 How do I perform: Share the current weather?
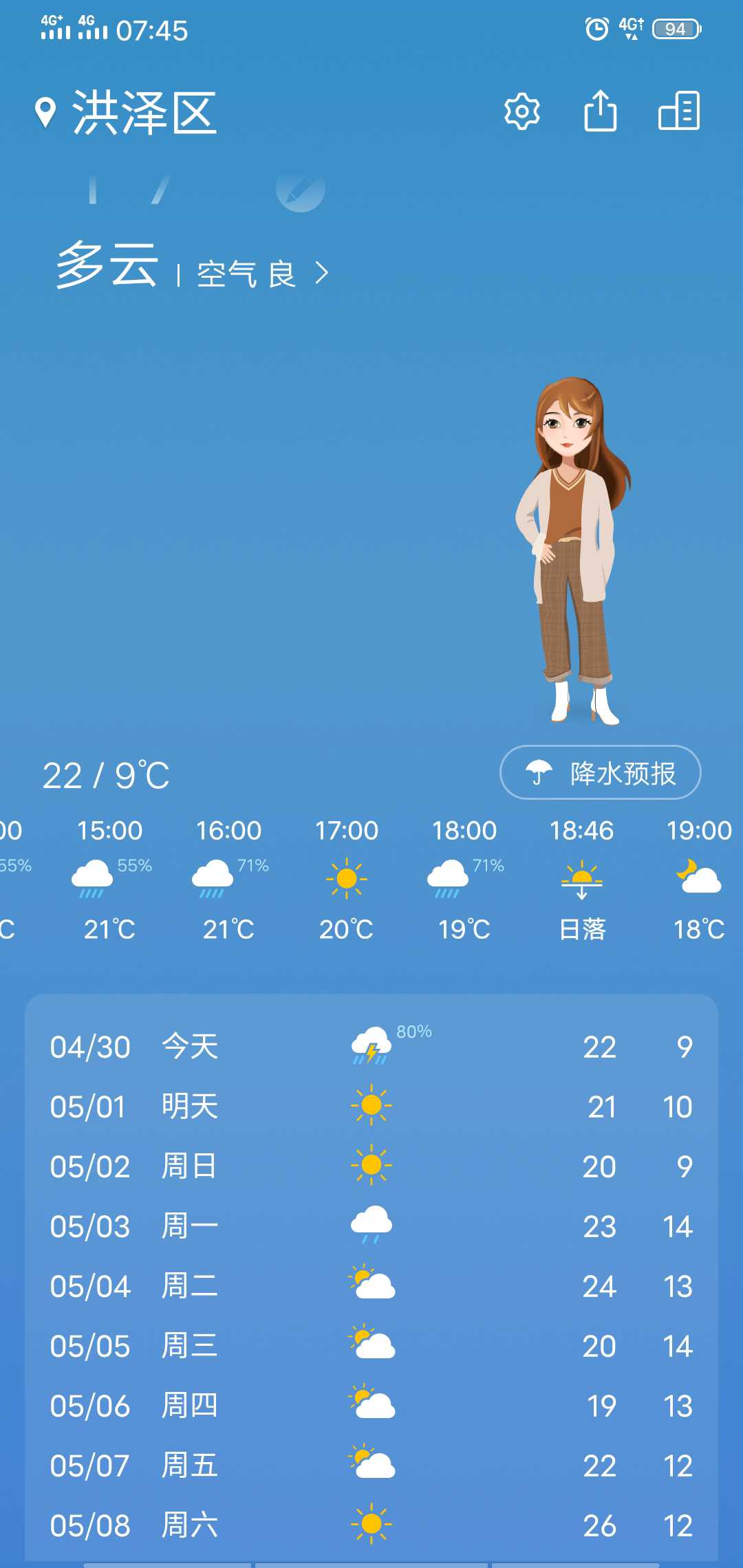click(600, 111)
